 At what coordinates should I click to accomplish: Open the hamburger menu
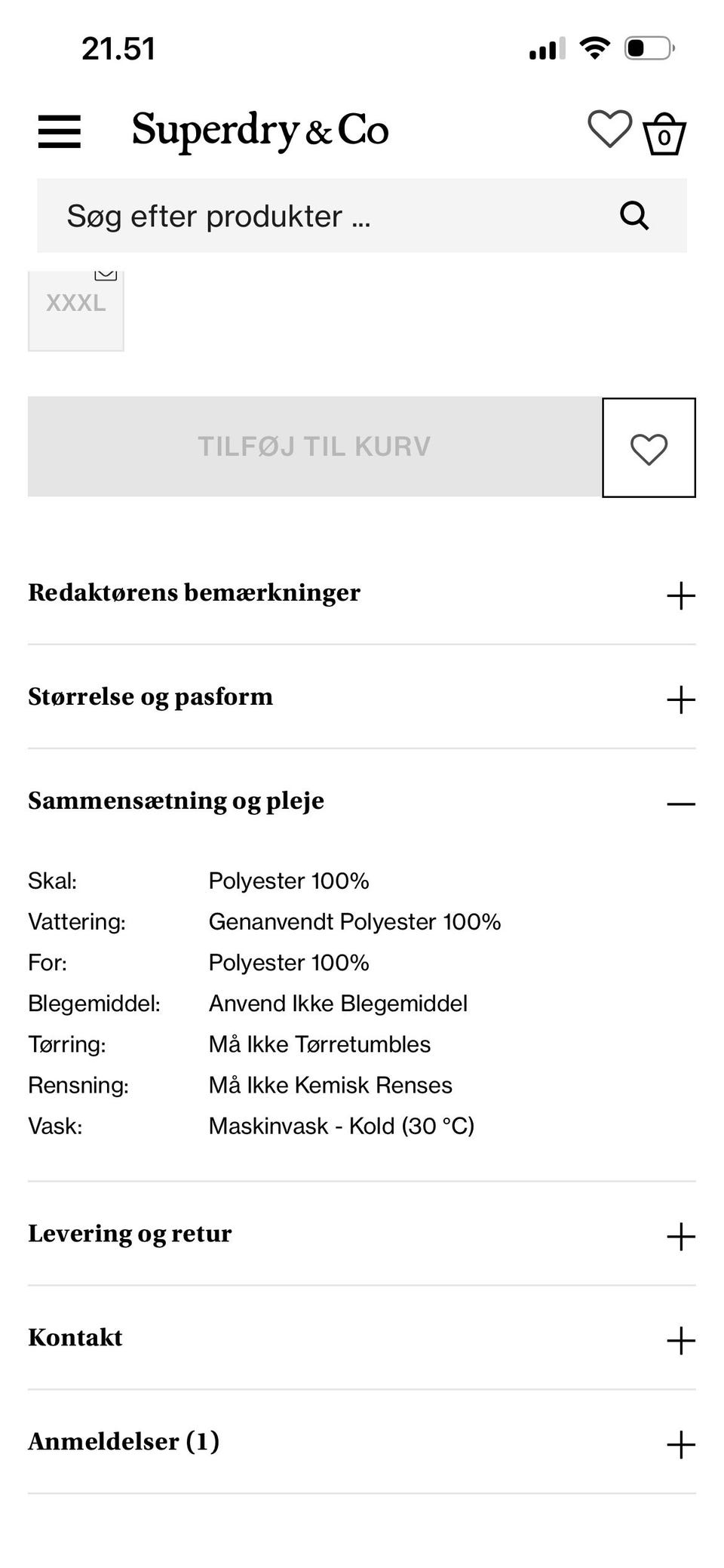(60, 131)
